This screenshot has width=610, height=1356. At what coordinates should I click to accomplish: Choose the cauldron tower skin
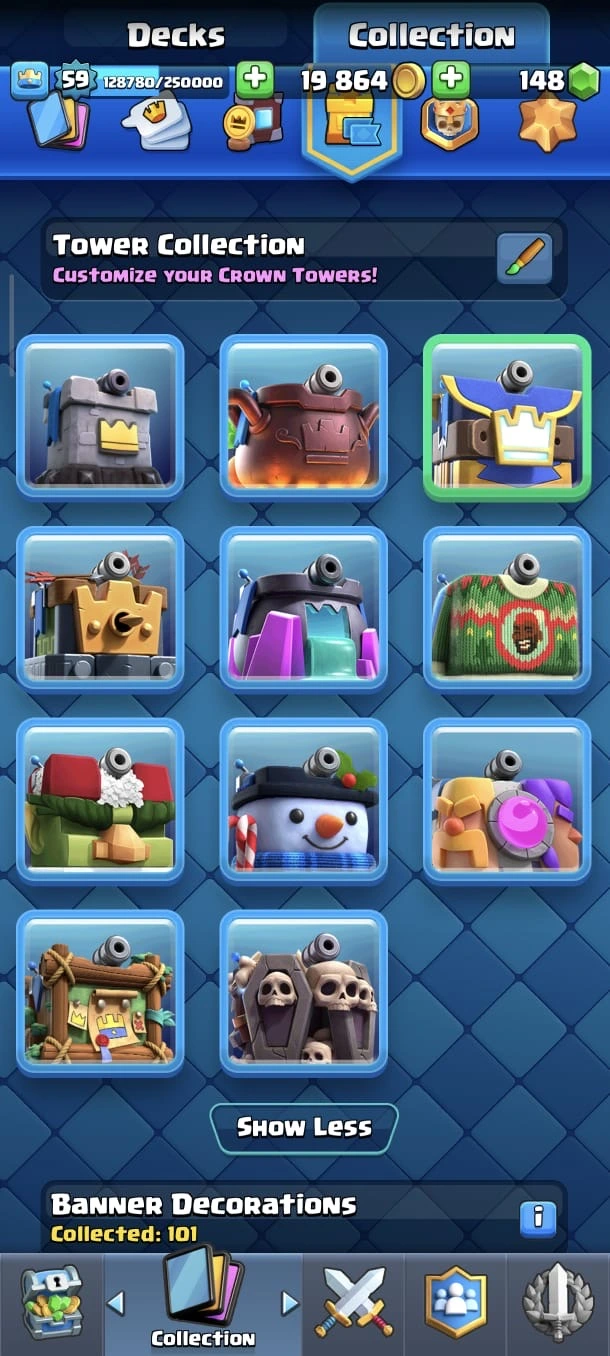[304, 417]
